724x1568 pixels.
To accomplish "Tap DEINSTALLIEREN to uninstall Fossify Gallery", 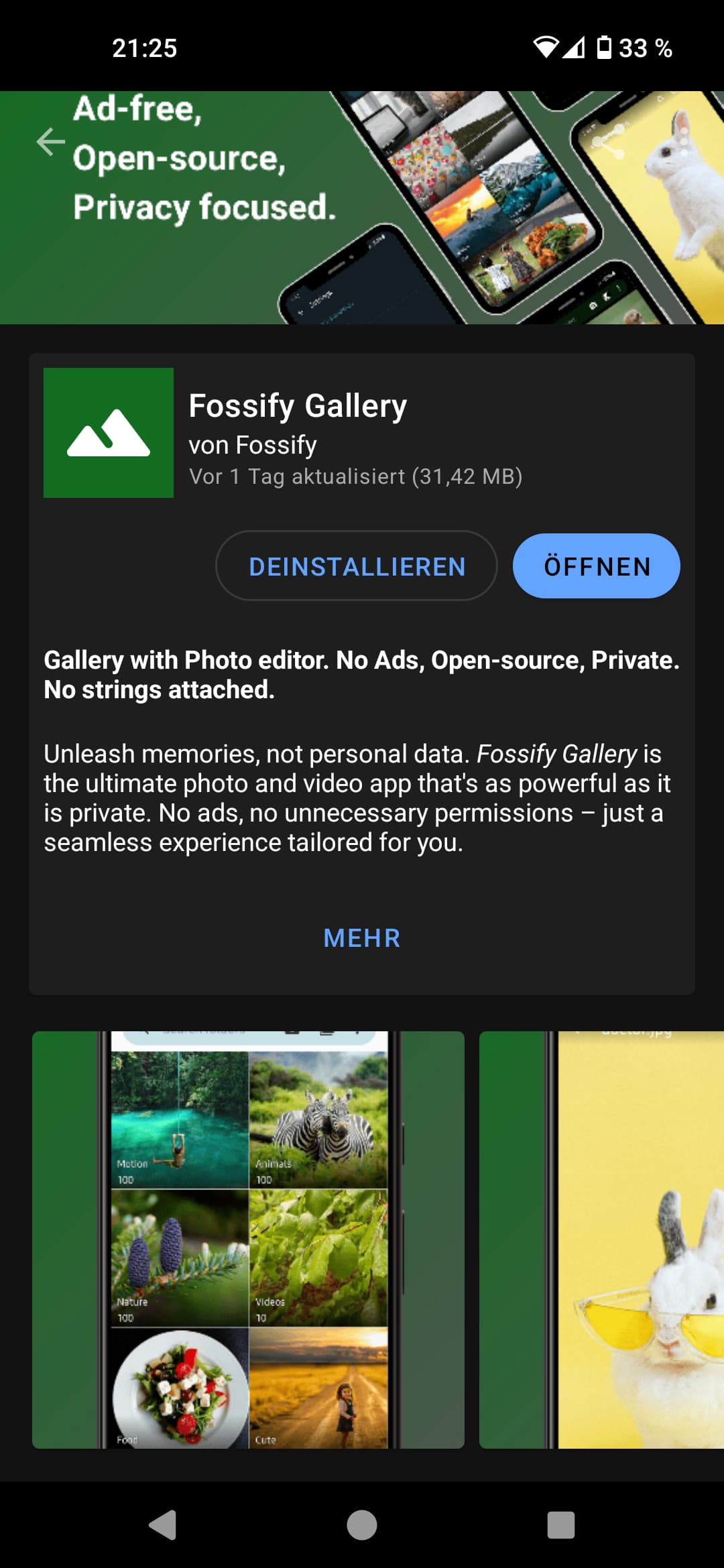I will tap(357, 566).
